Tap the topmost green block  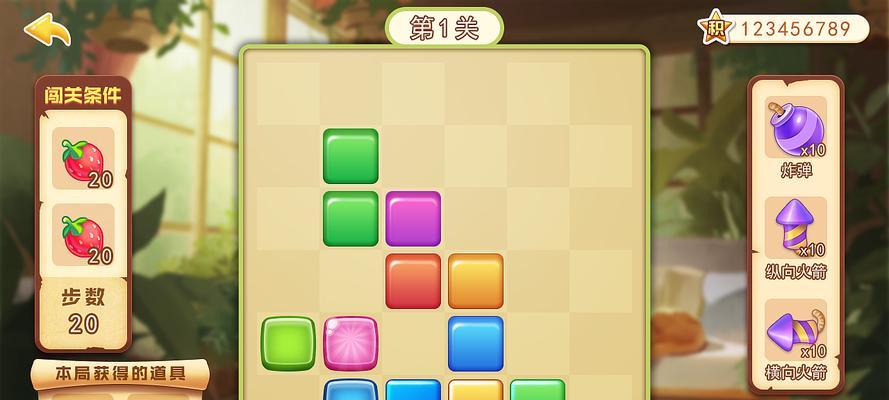350,156
